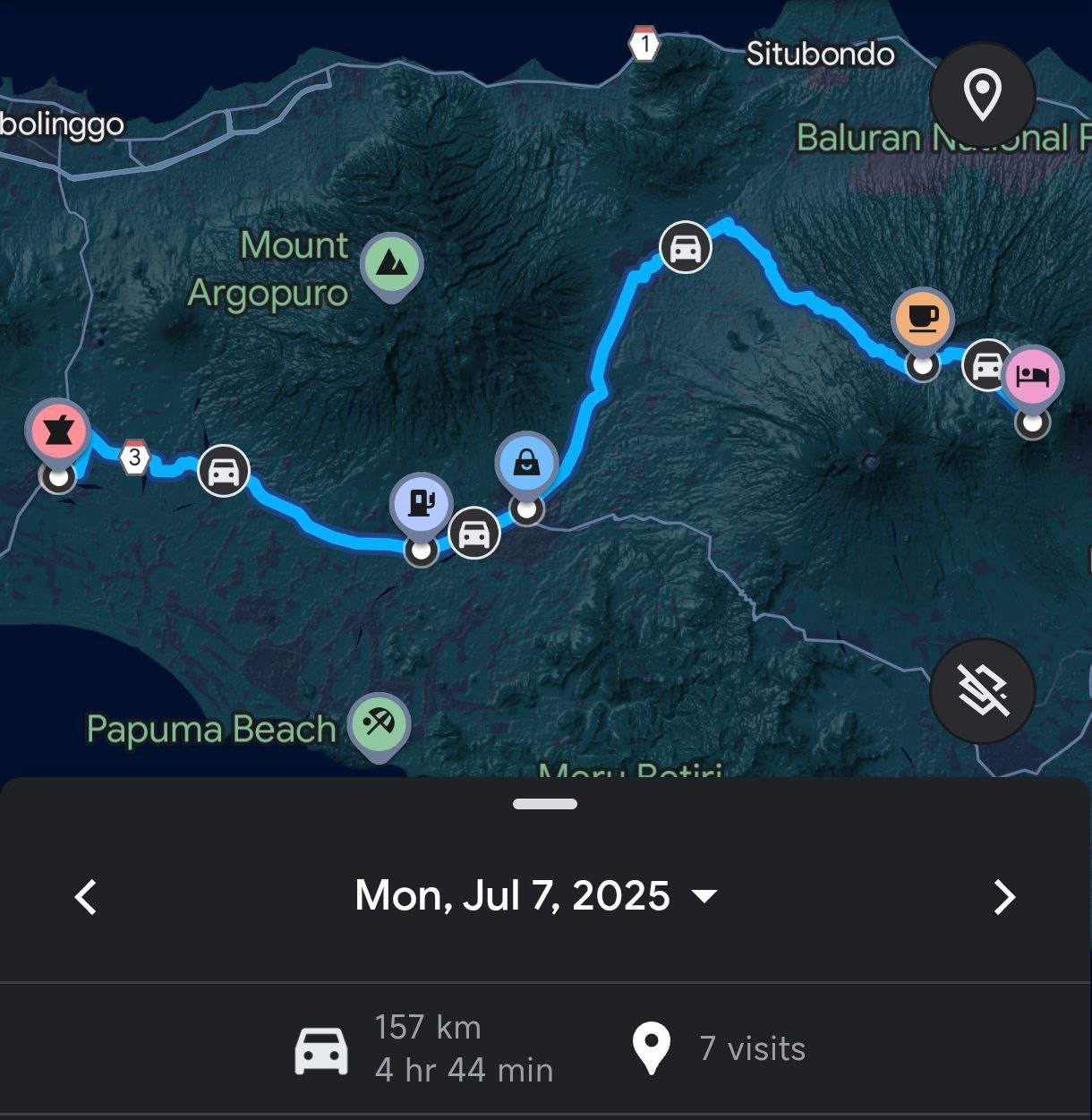Open the red pharmacy mortar marker
Image resolution: width=1092 pixels, height=1120 pixels.
[58, 432]
